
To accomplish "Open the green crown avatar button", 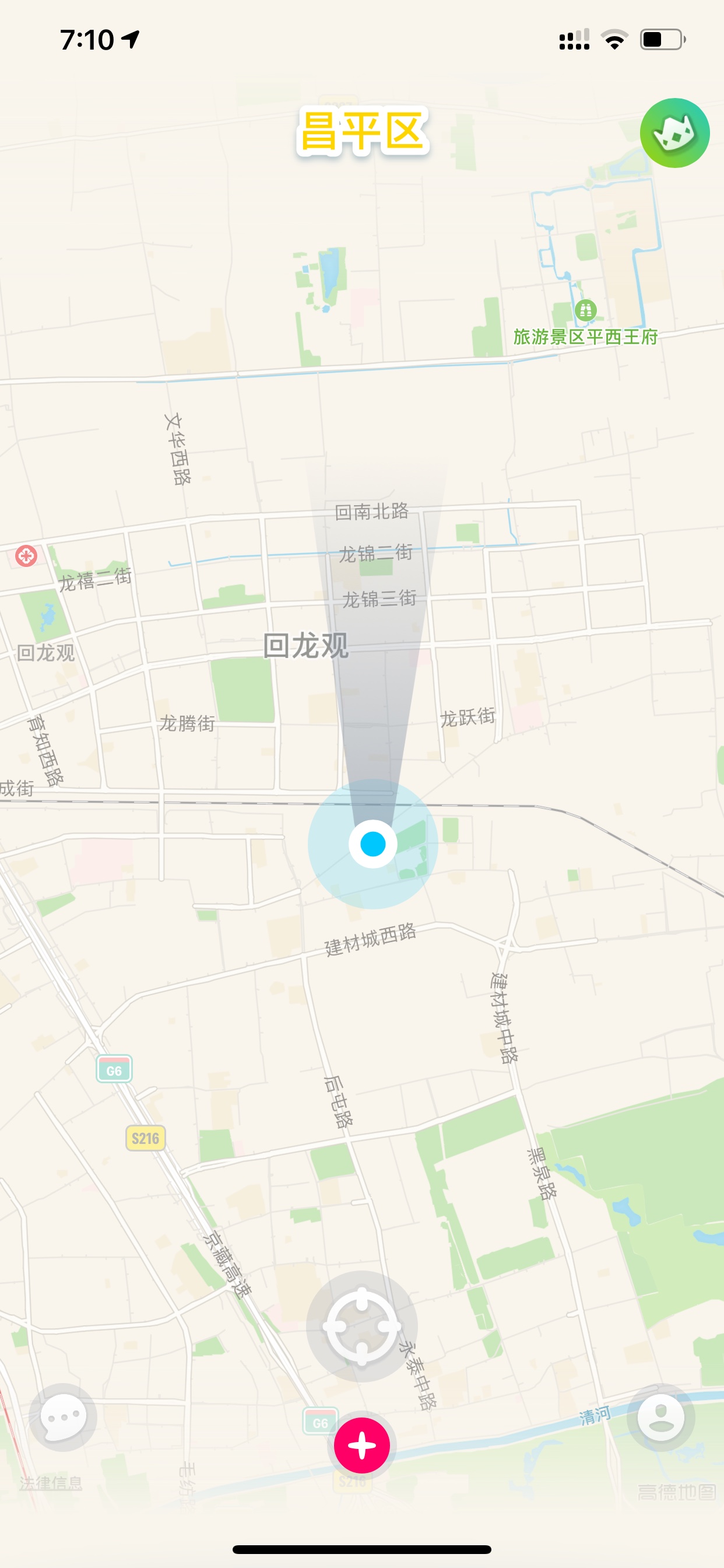I will [674, 132].
